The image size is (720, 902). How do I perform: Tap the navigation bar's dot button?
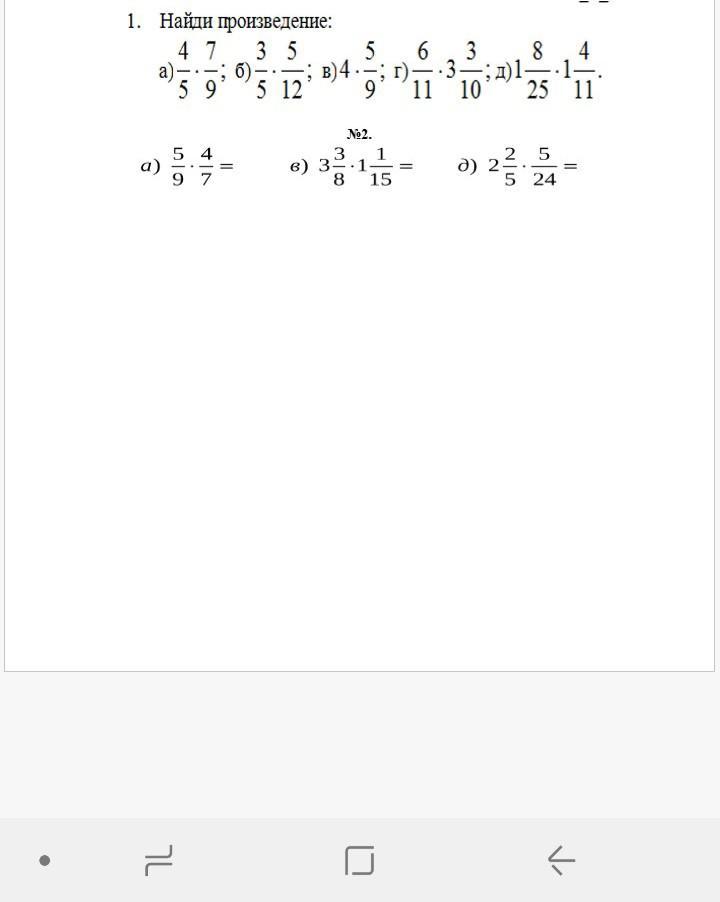45,860
